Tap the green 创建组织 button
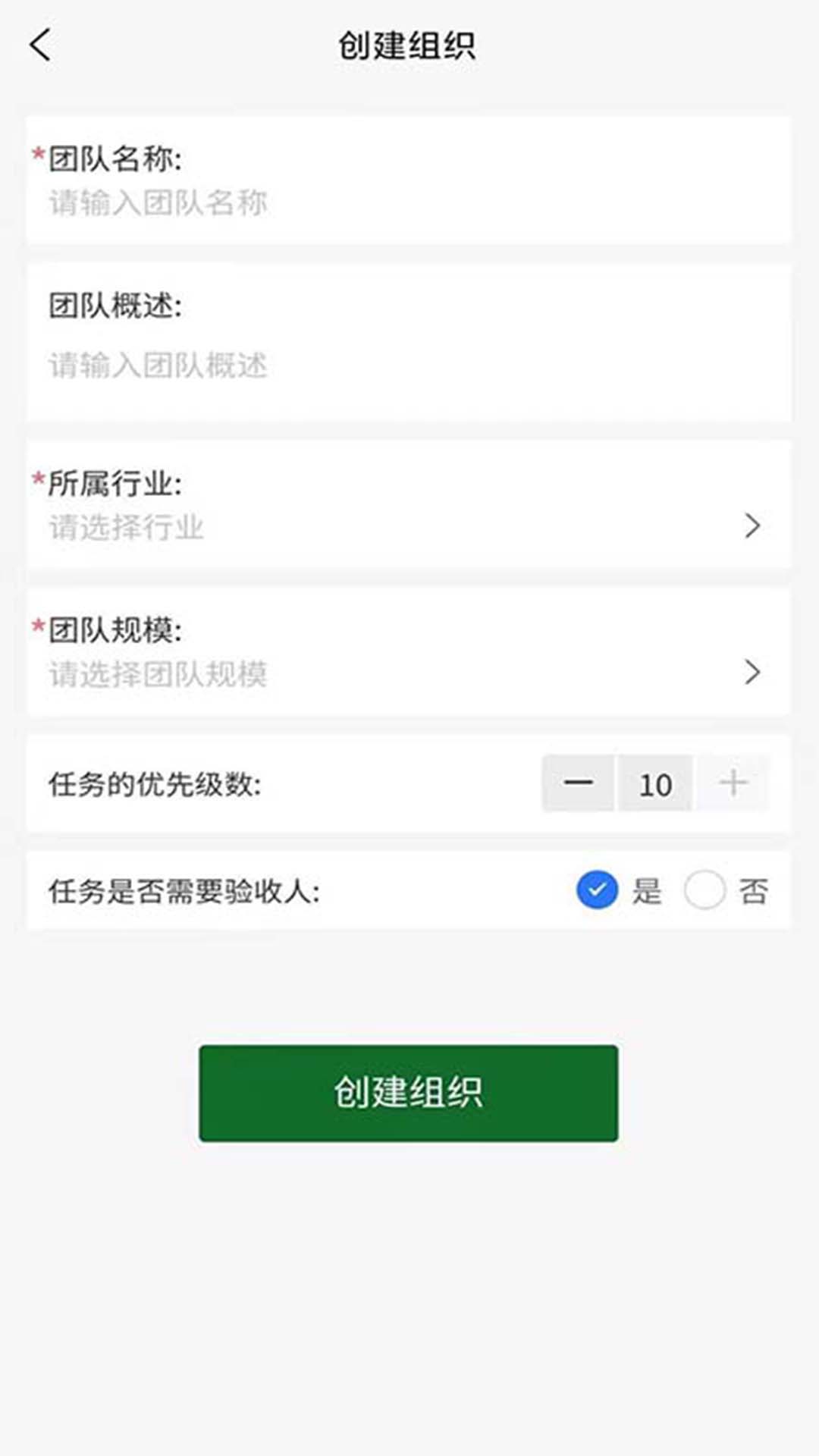 408,1093
